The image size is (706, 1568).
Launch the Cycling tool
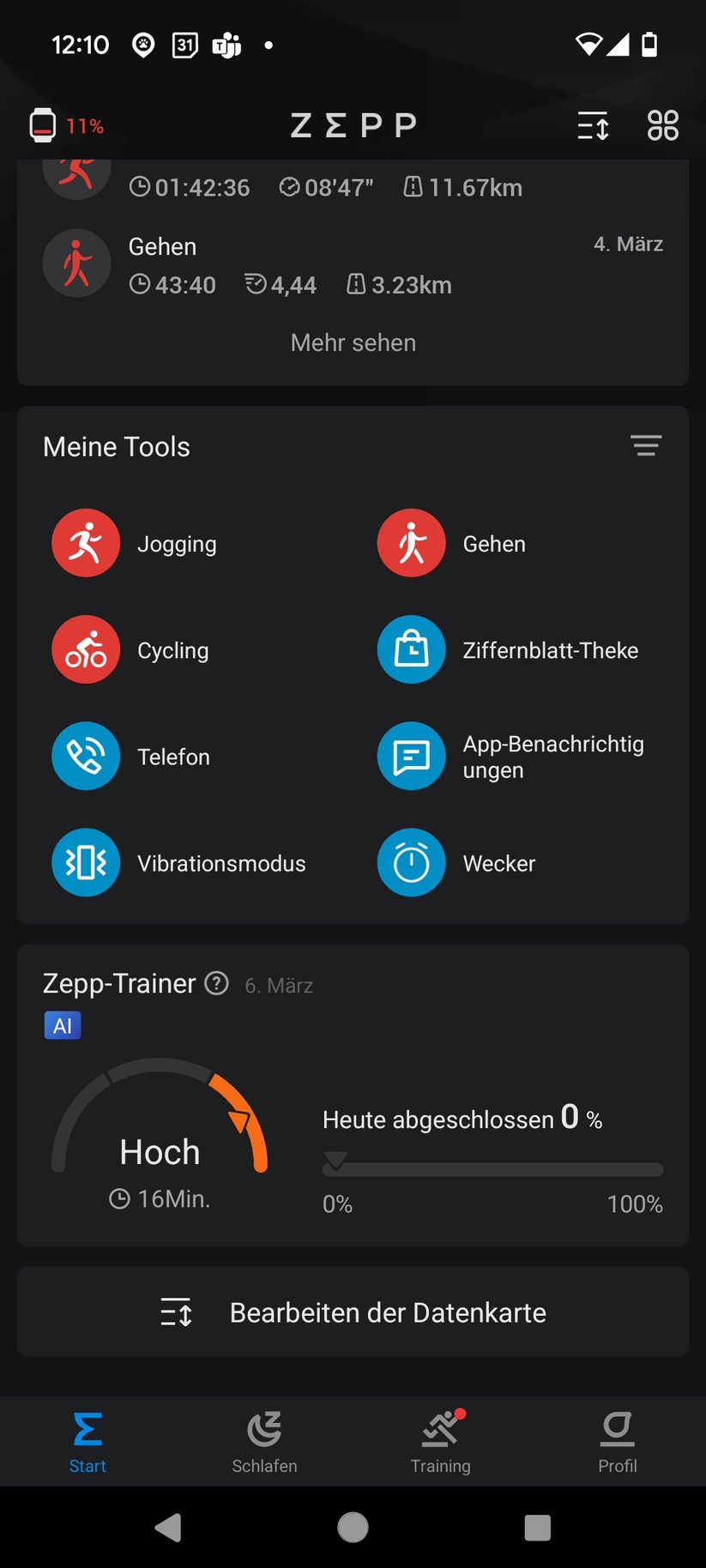click(x=86, y=649)
